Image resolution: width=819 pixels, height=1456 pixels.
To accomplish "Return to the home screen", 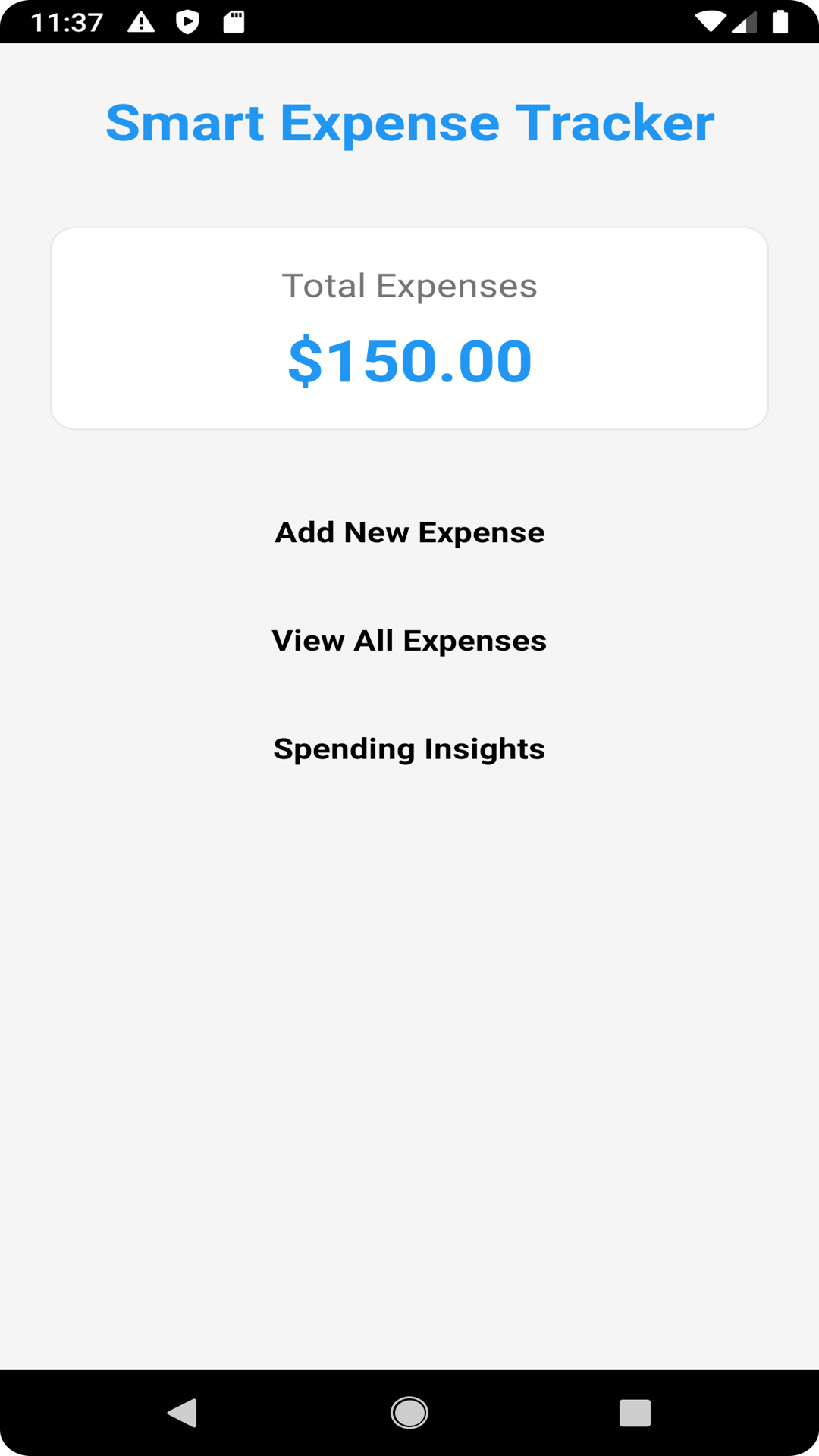I will (409, 1413).
